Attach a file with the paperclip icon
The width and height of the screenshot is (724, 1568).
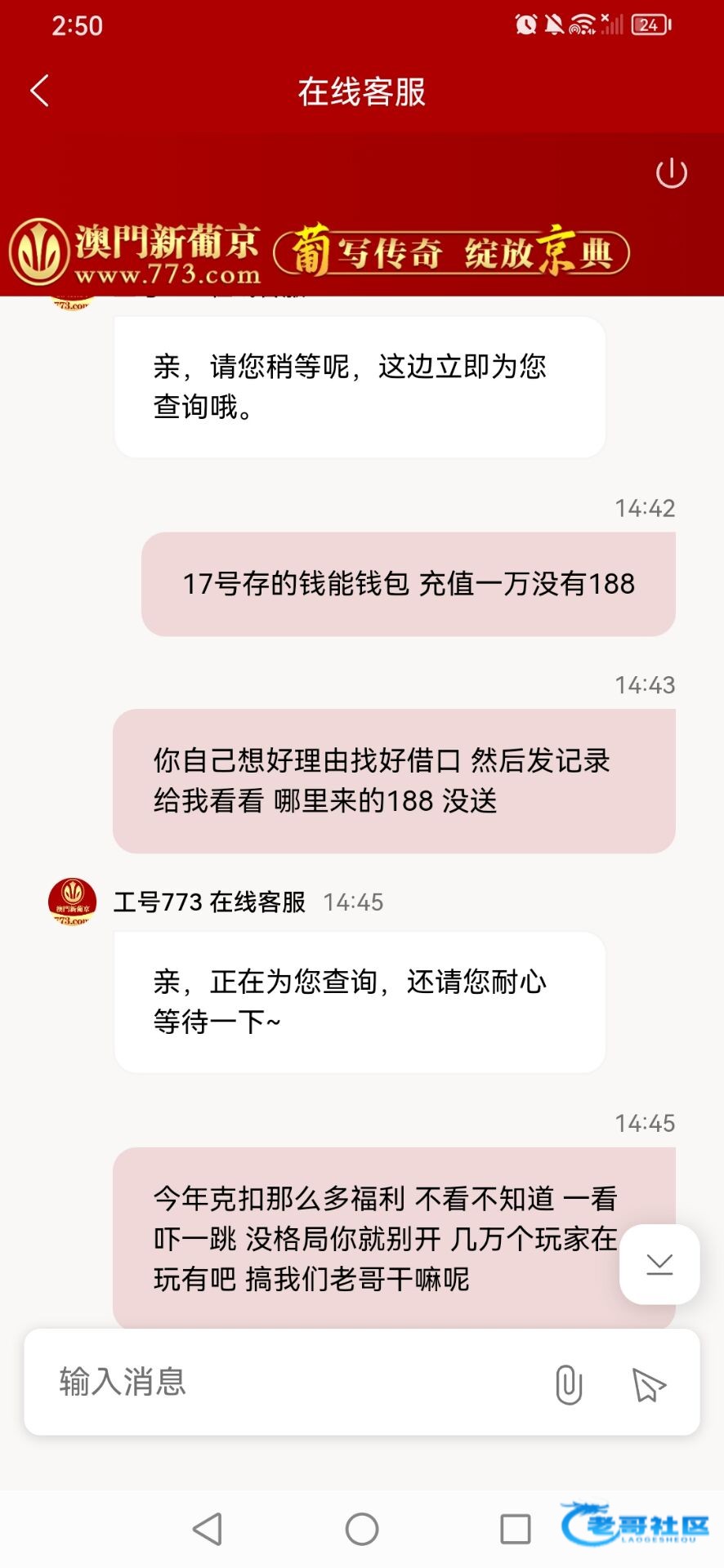coord(568,1384)
